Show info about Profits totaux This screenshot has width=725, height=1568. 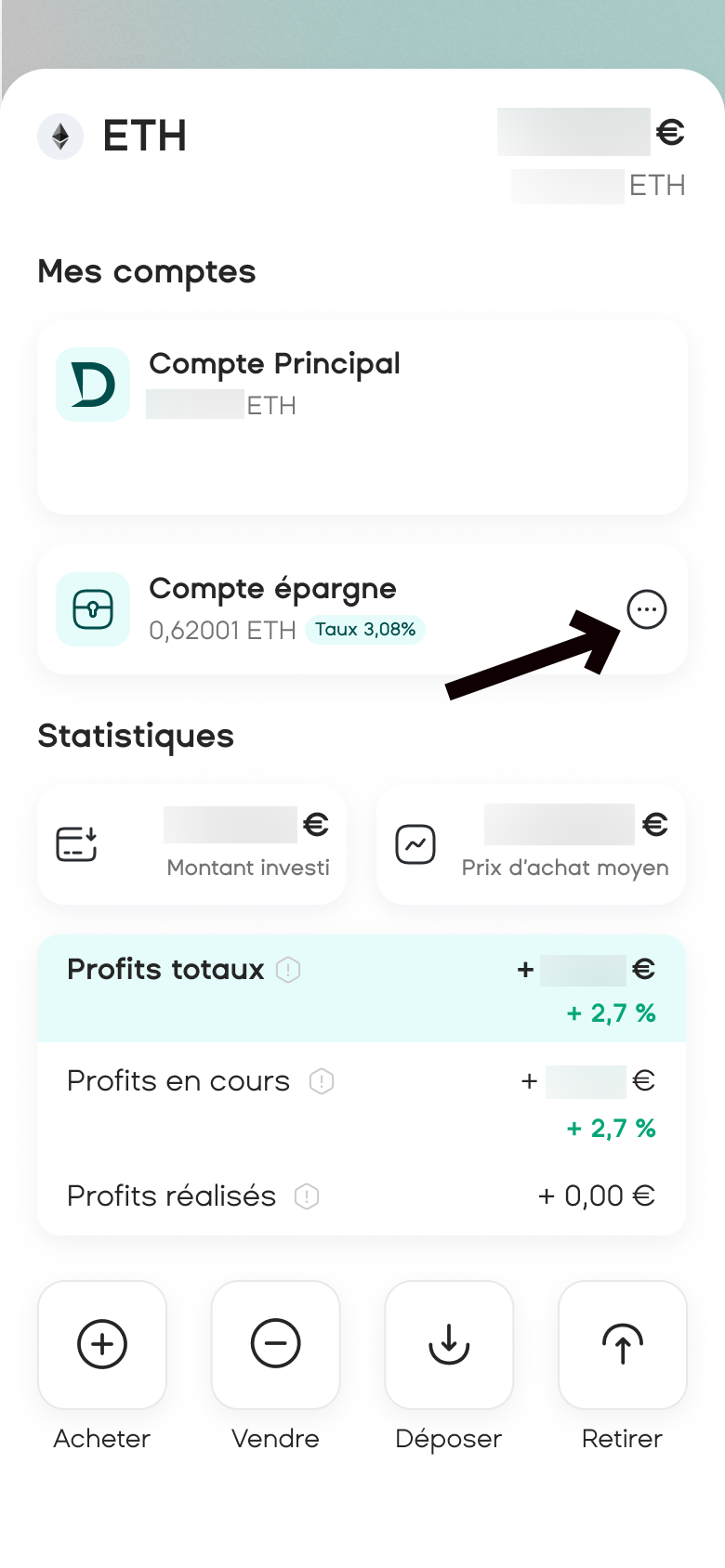coord(288,970)
